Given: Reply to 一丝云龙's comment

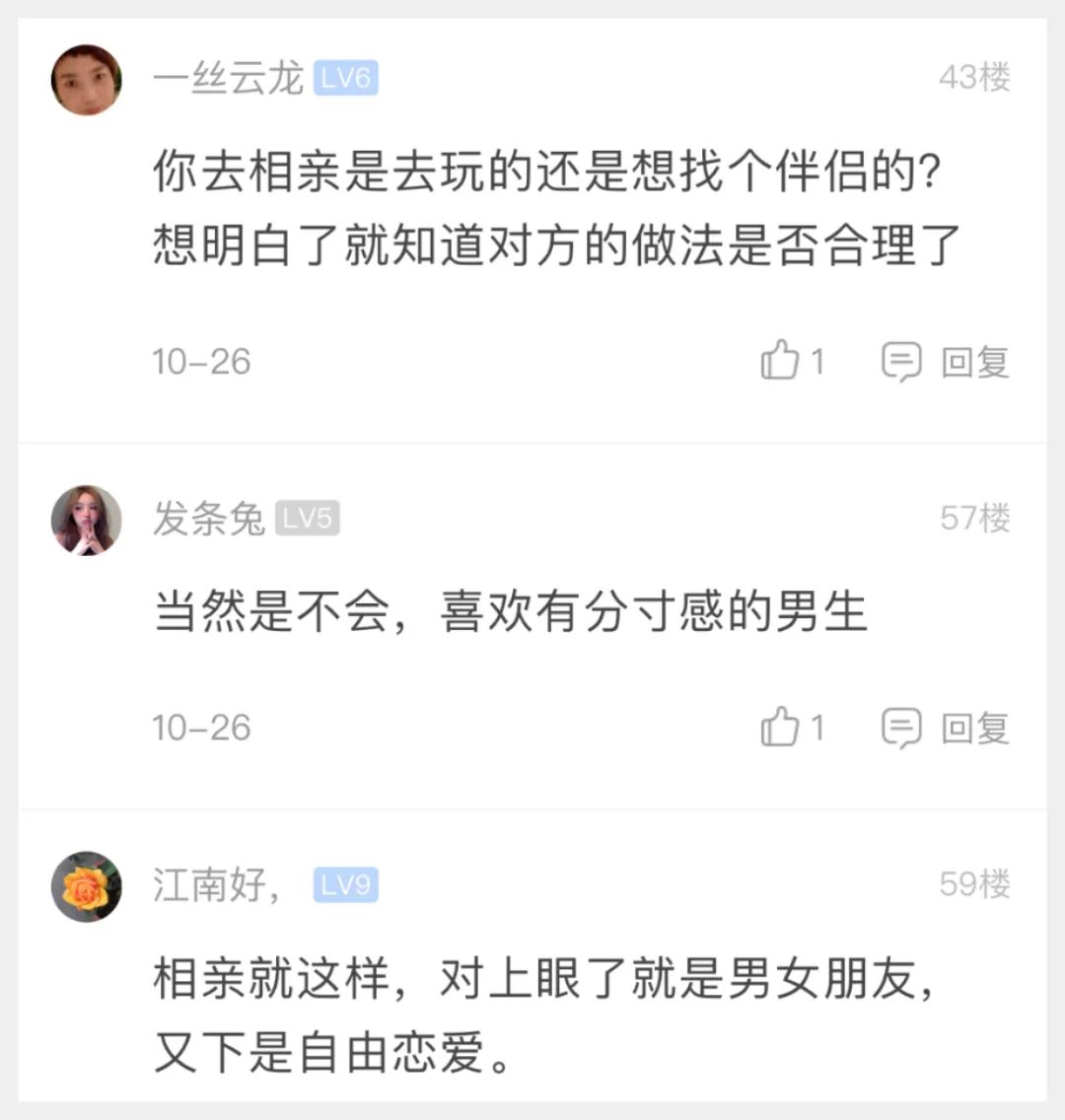Looking at the screenshot, I should tap(945, 362).
